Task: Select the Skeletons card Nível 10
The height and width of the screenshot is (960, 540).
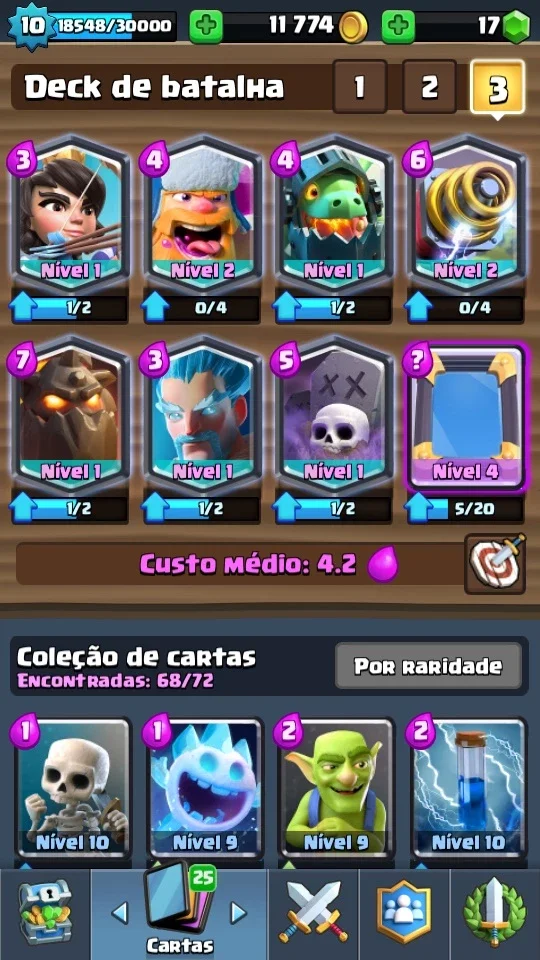Action: (72, 790)
